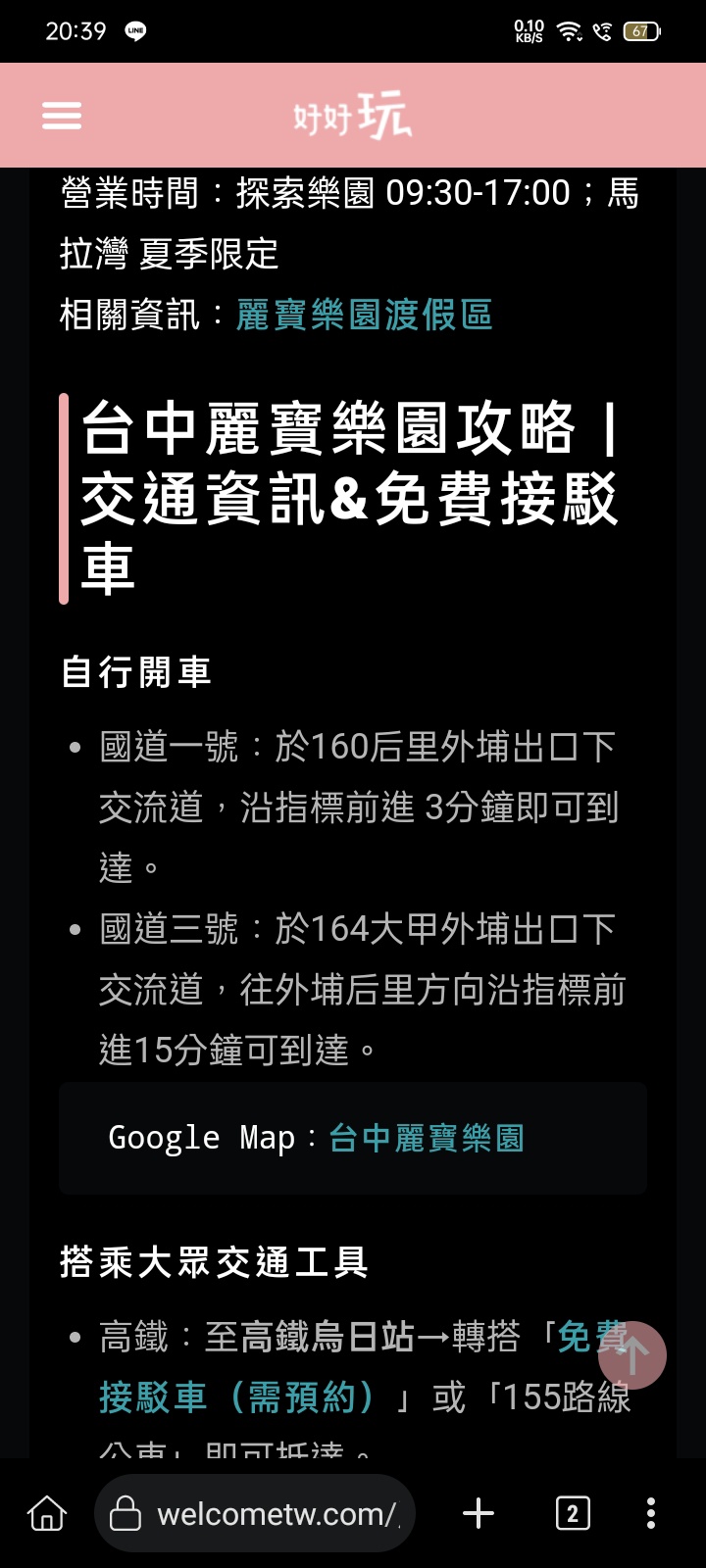View the open tabs switcher

pyautogui.click(x=573, y=1513)
